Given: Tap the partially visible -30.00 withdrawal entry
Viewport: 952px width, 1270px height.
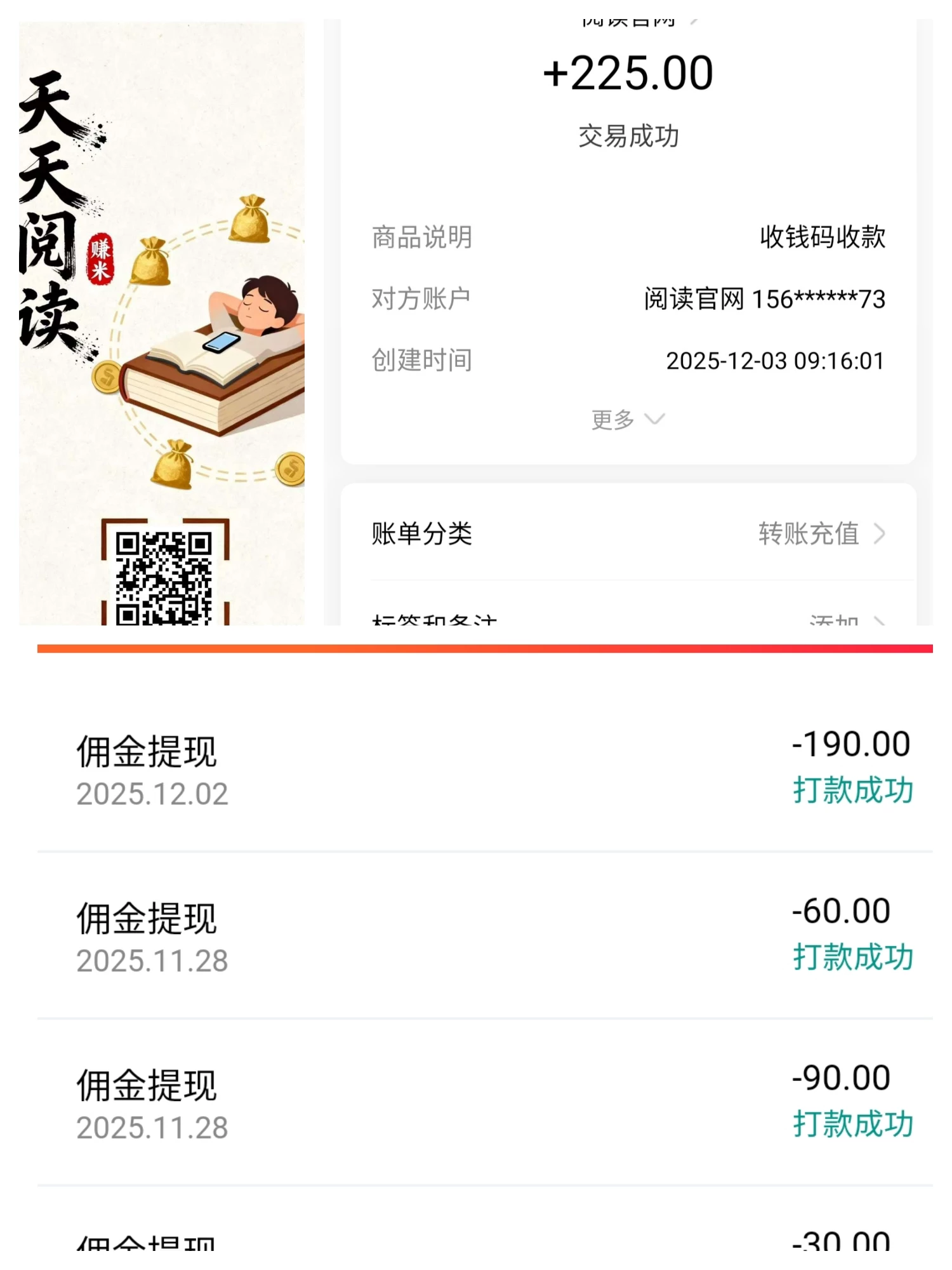Looking at the screenshot, I should (476, 1245).
